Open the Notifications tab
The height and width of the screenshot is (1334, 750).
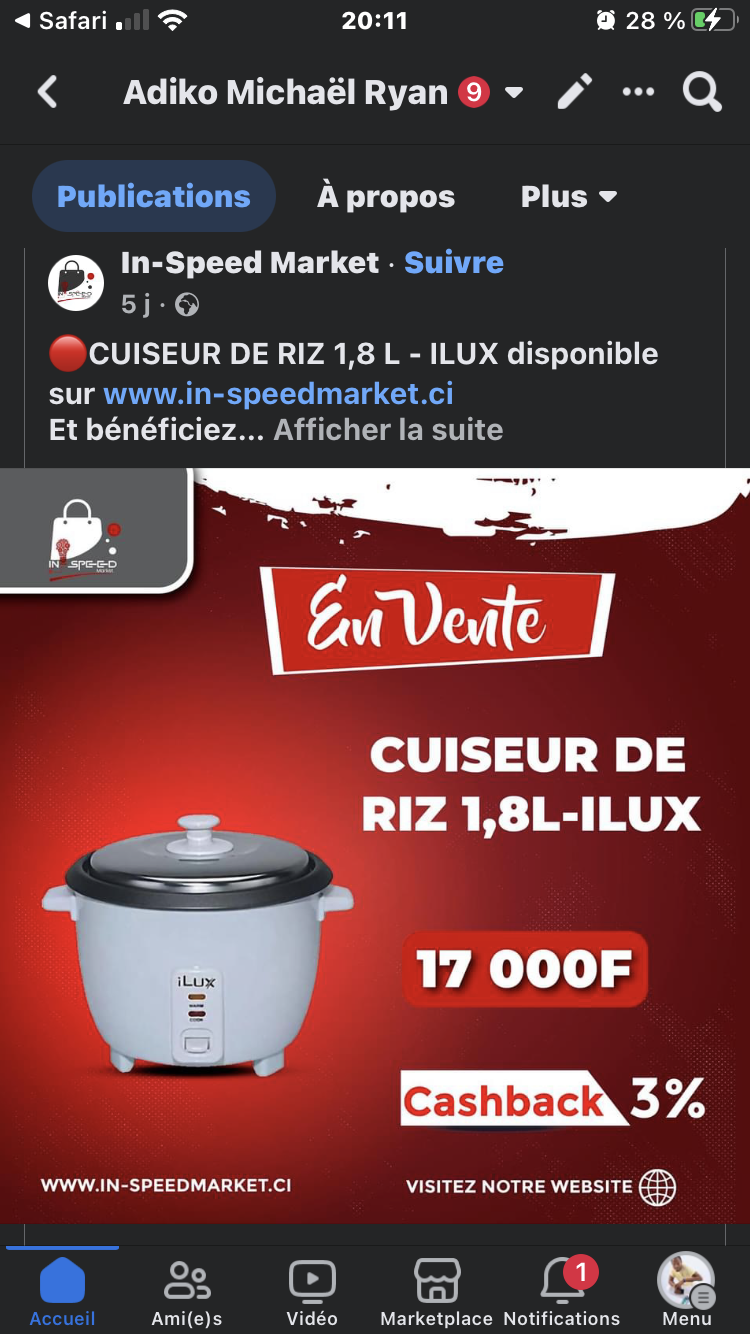(562, 1291)
